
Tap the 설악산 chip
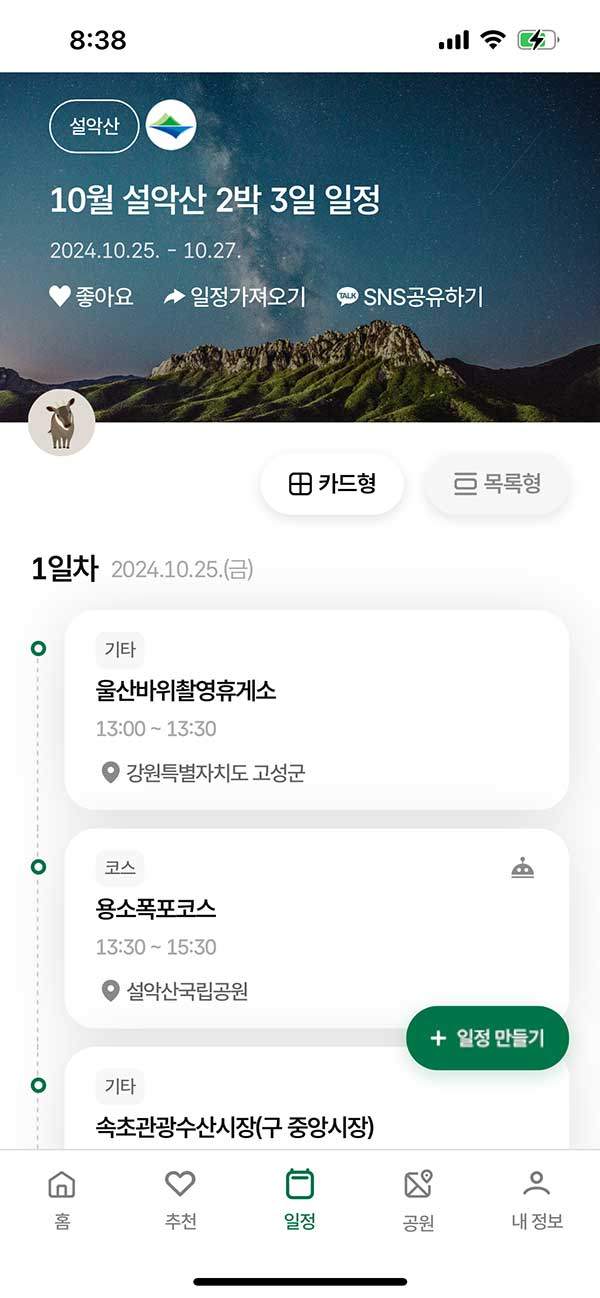pyautogui.click(x=94, y=127)
